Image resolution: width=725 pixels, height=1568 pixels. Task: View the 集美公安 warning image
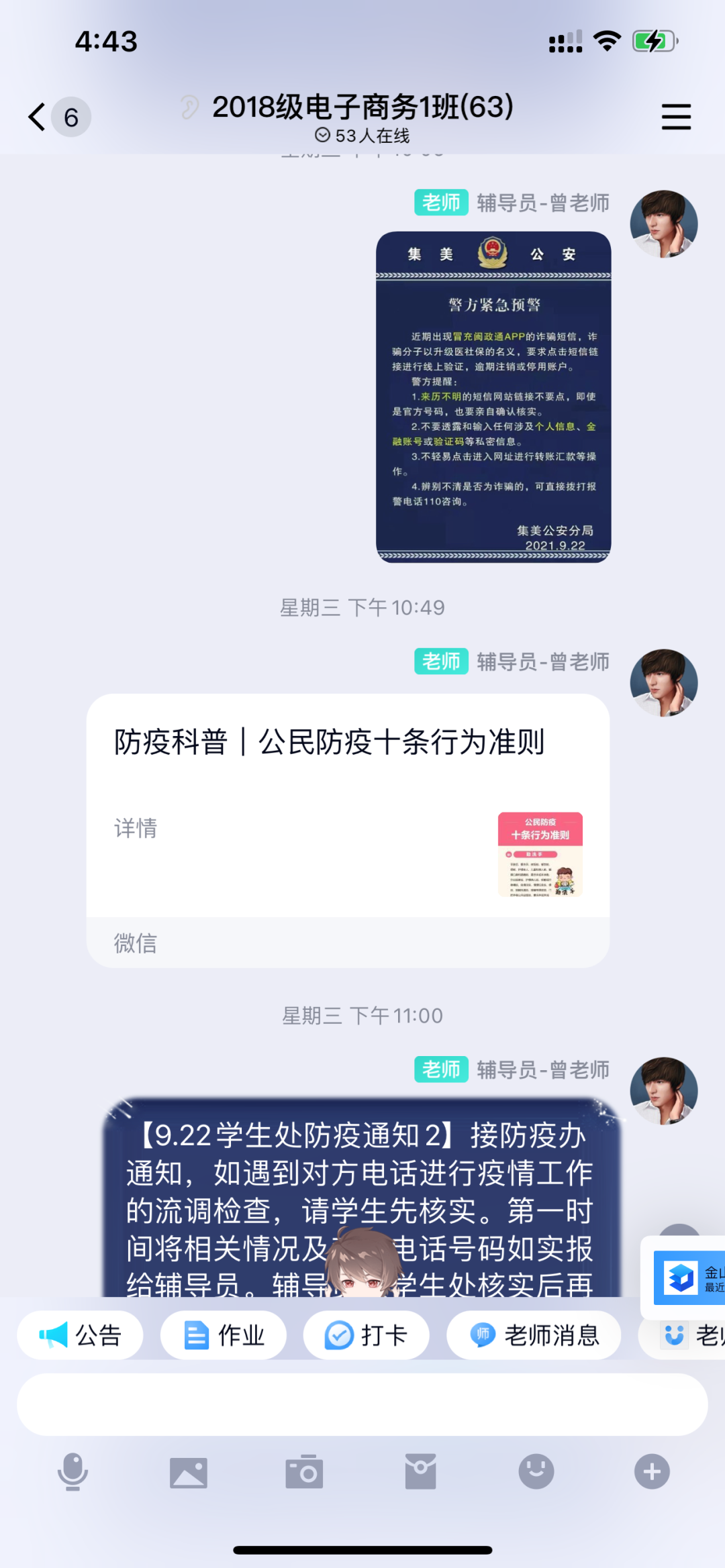493,397
